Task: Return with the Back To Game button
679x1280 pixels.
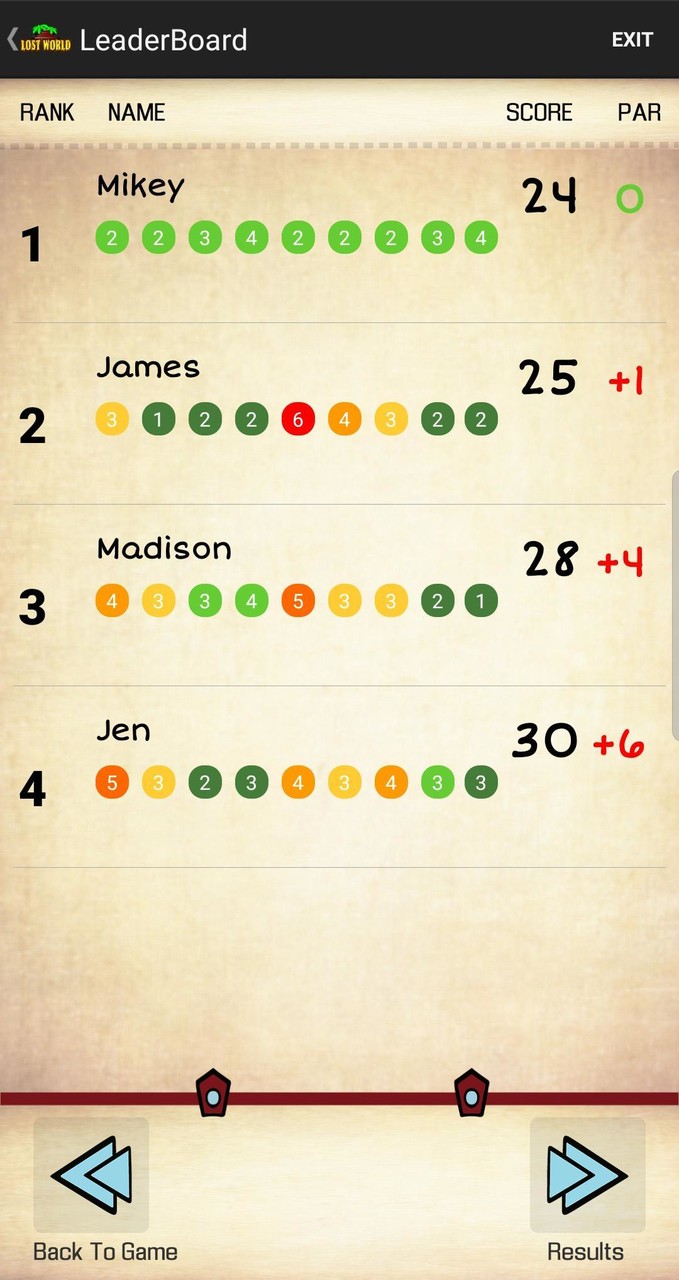Action: 92,1176
